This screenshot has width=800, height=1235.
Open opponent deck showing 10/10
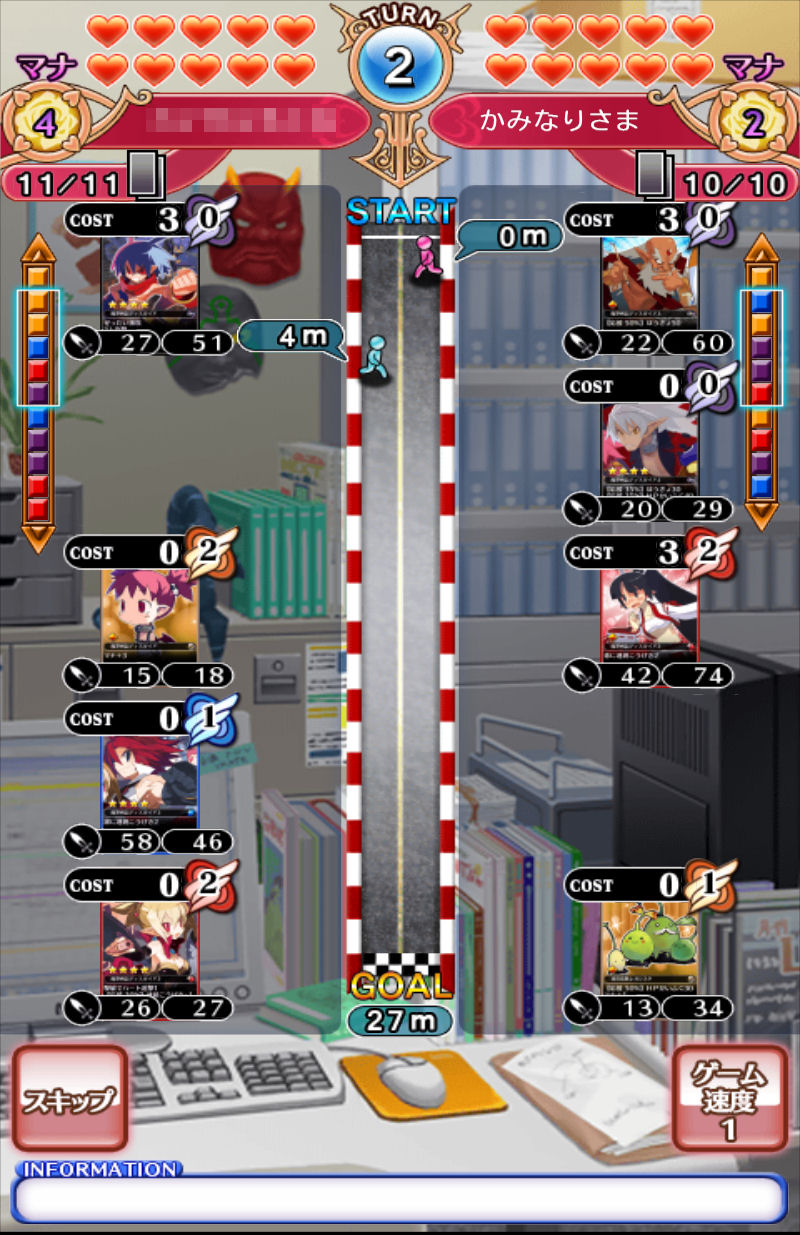pyautogui.click(x=651, y=176)
